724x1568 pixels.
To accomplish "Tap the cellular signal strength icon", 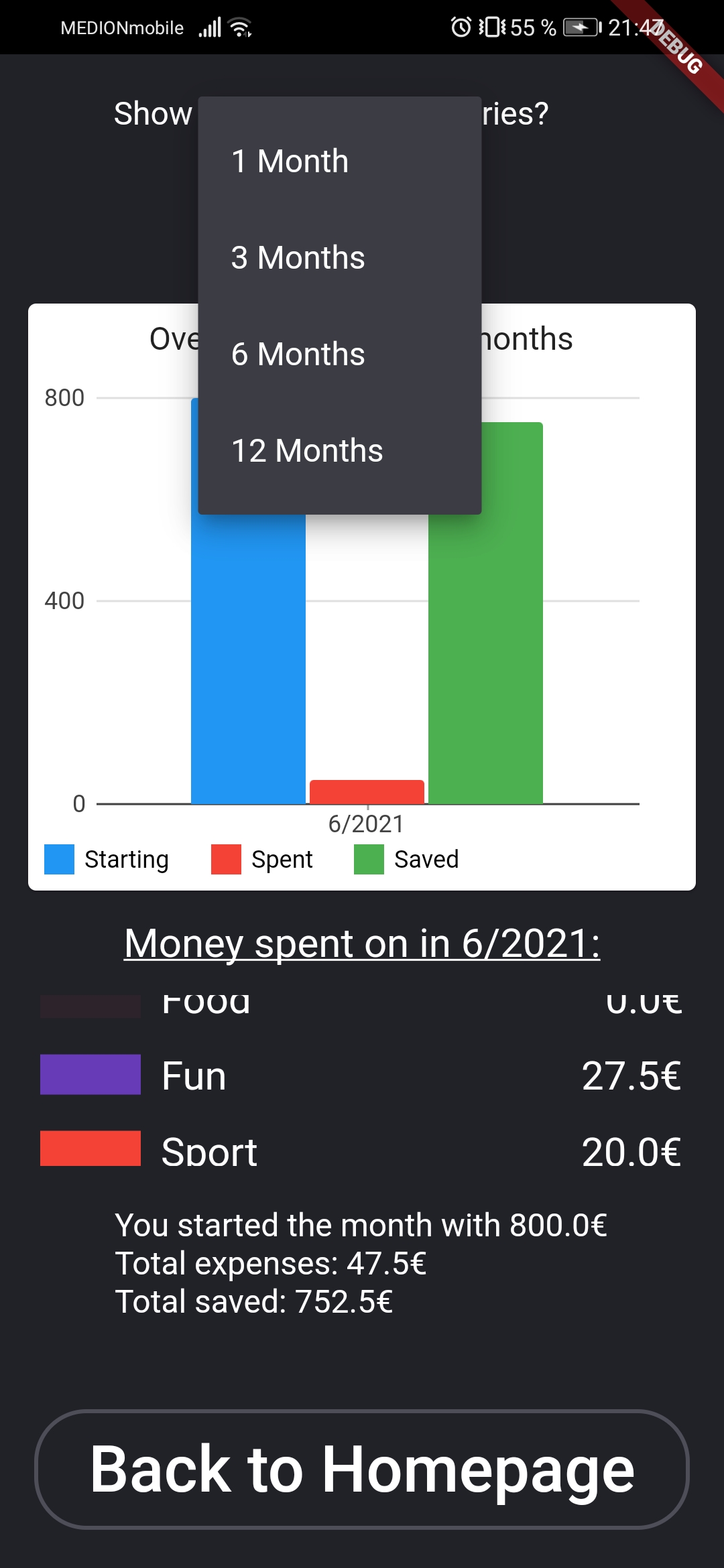I will coord(211,26).
